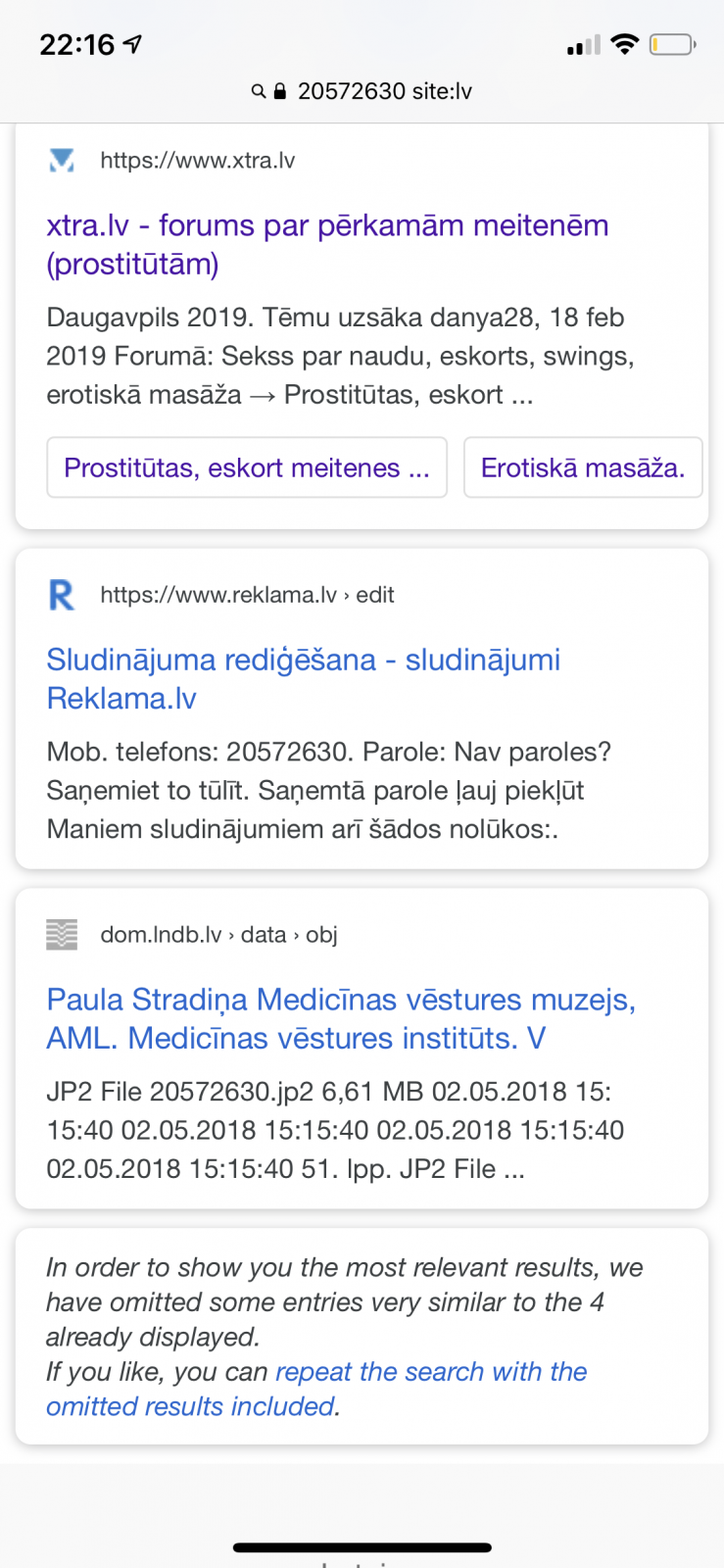The image size is (724, 1568).
Task: Tap the address bar showing 20572630 site:lv
Action: [362, 91]
